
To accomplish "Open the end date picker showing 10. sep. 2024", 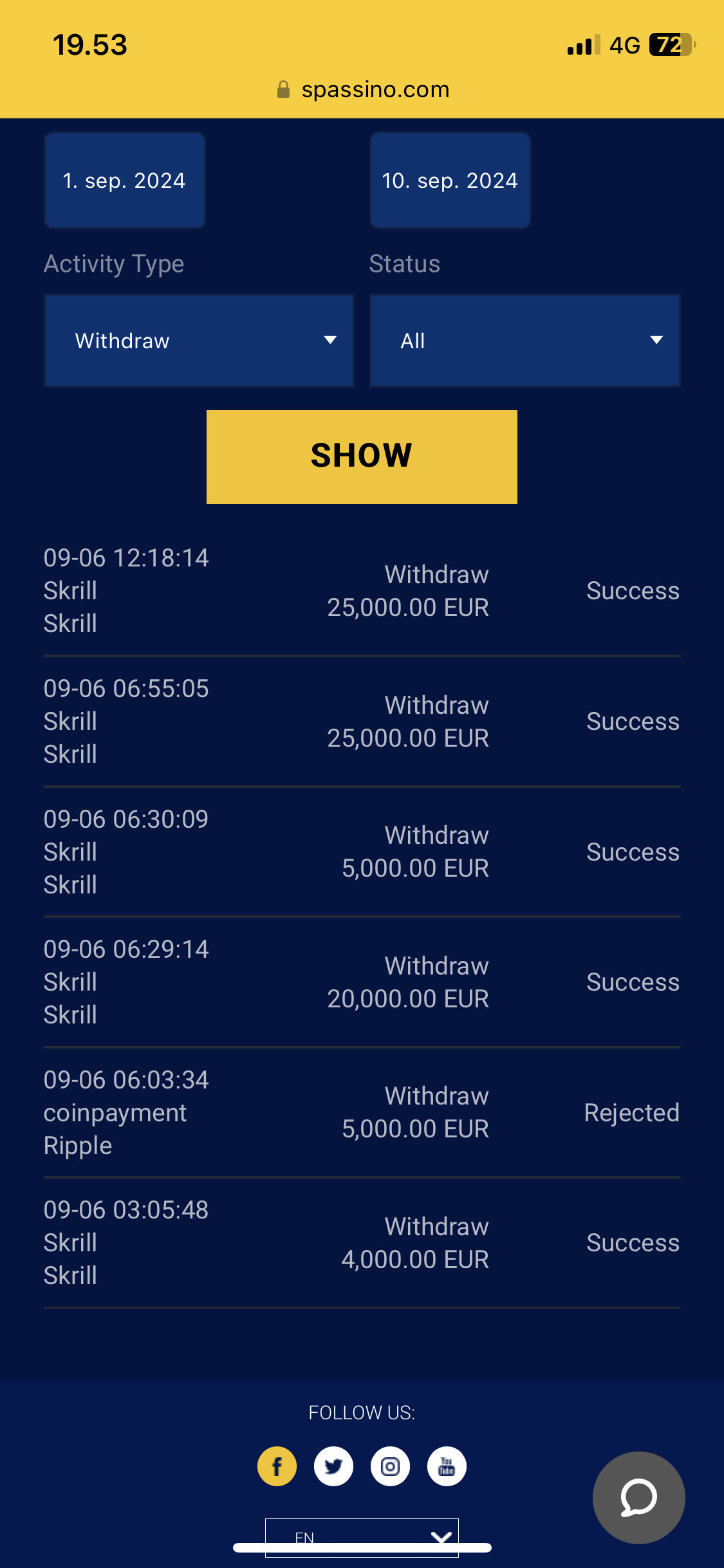I will tap(450, 180).
